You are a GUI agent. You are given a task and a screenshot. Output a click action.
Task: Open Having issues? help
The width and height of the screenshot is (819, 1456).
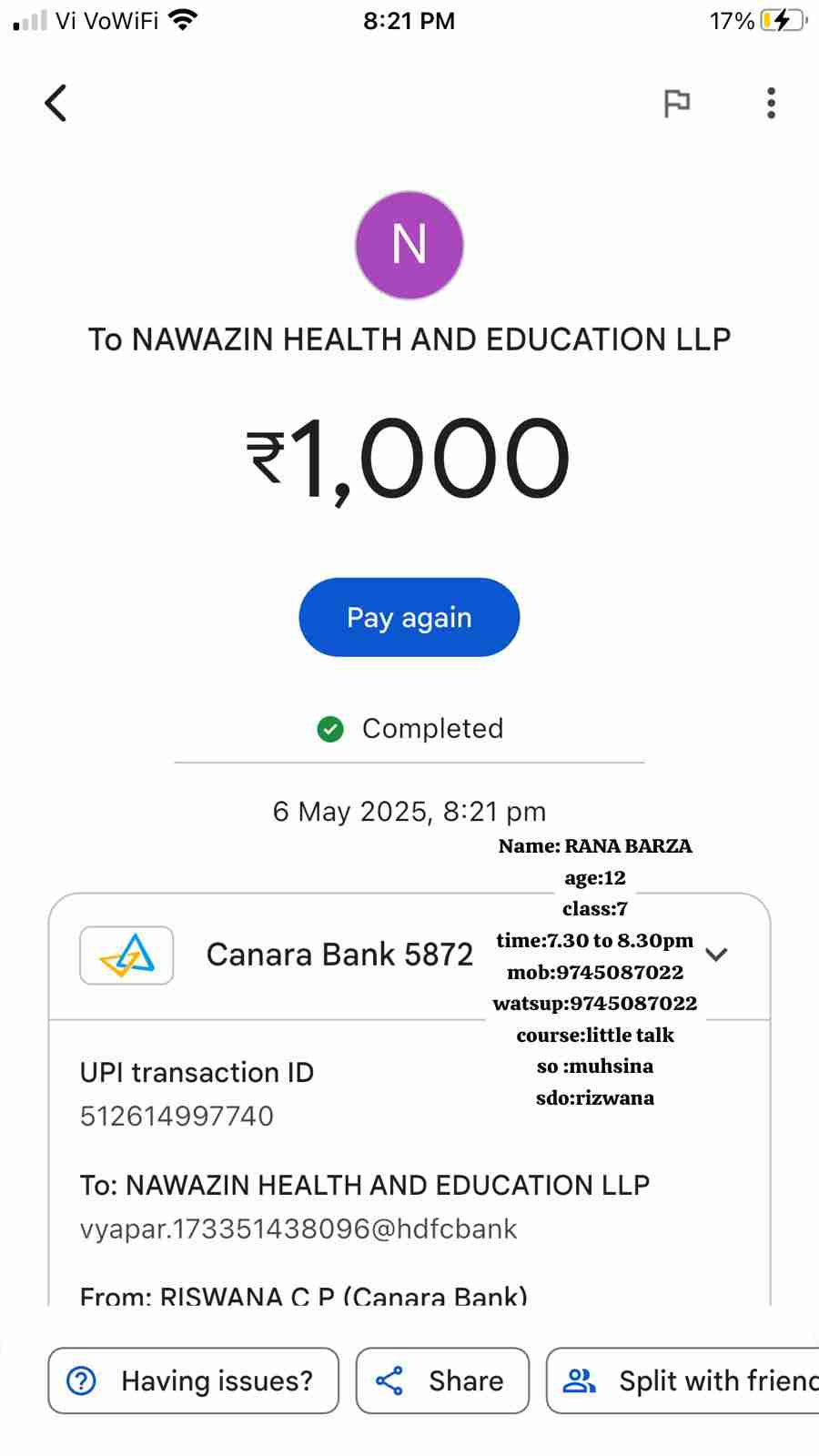(x=193, y=1380)
